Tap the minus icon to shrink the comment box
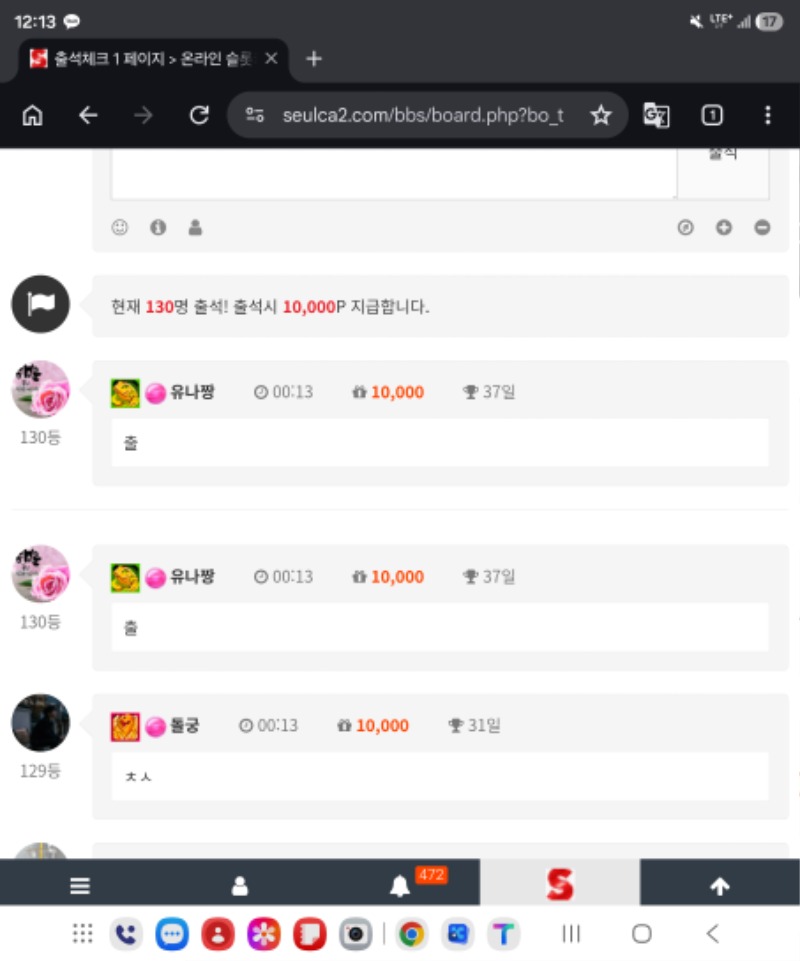The width and height of the screenshot is (800, 961). click(x=762, y=227)
